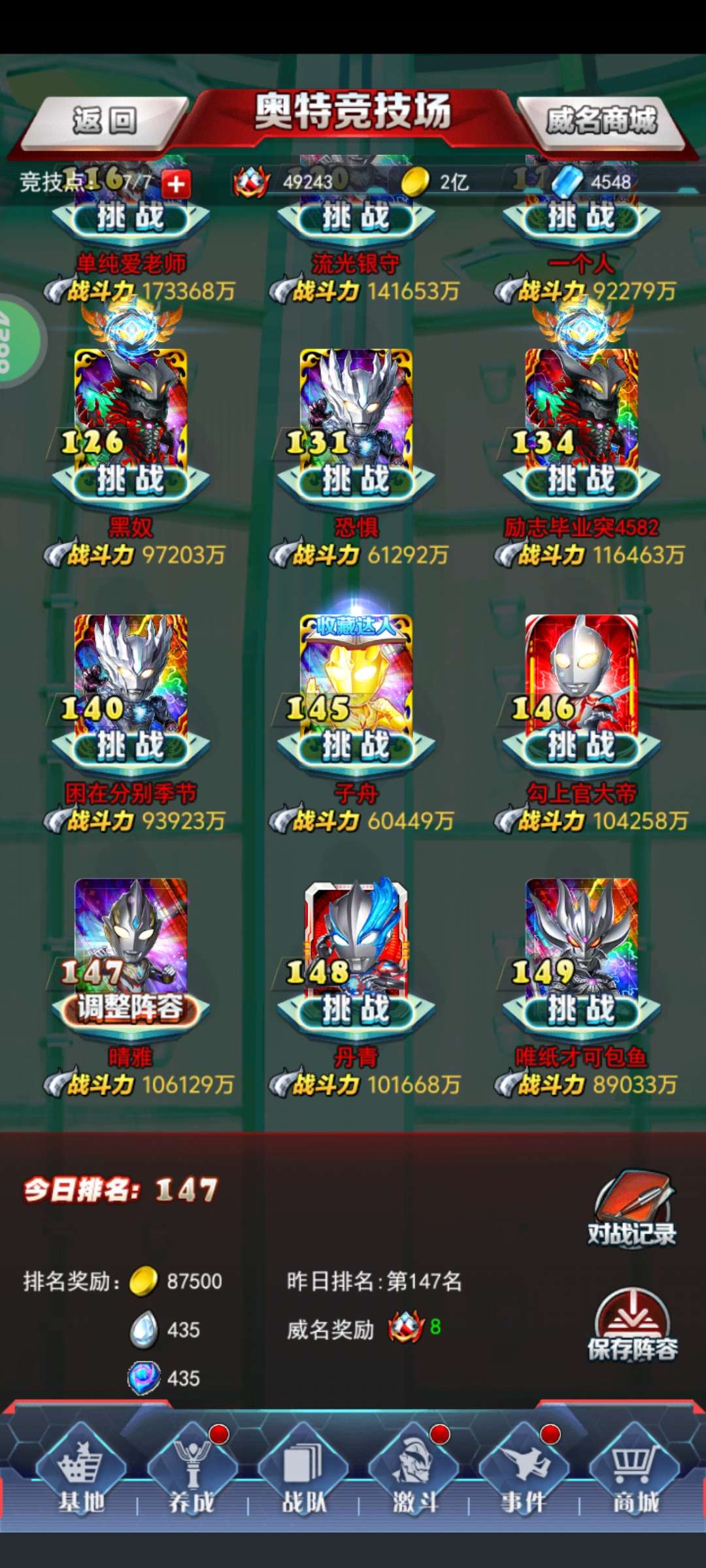Viewport: 706px width, 1568px height.
Task: Challenge rank 131 player 恐惧
Action: (x=356, y=482)
